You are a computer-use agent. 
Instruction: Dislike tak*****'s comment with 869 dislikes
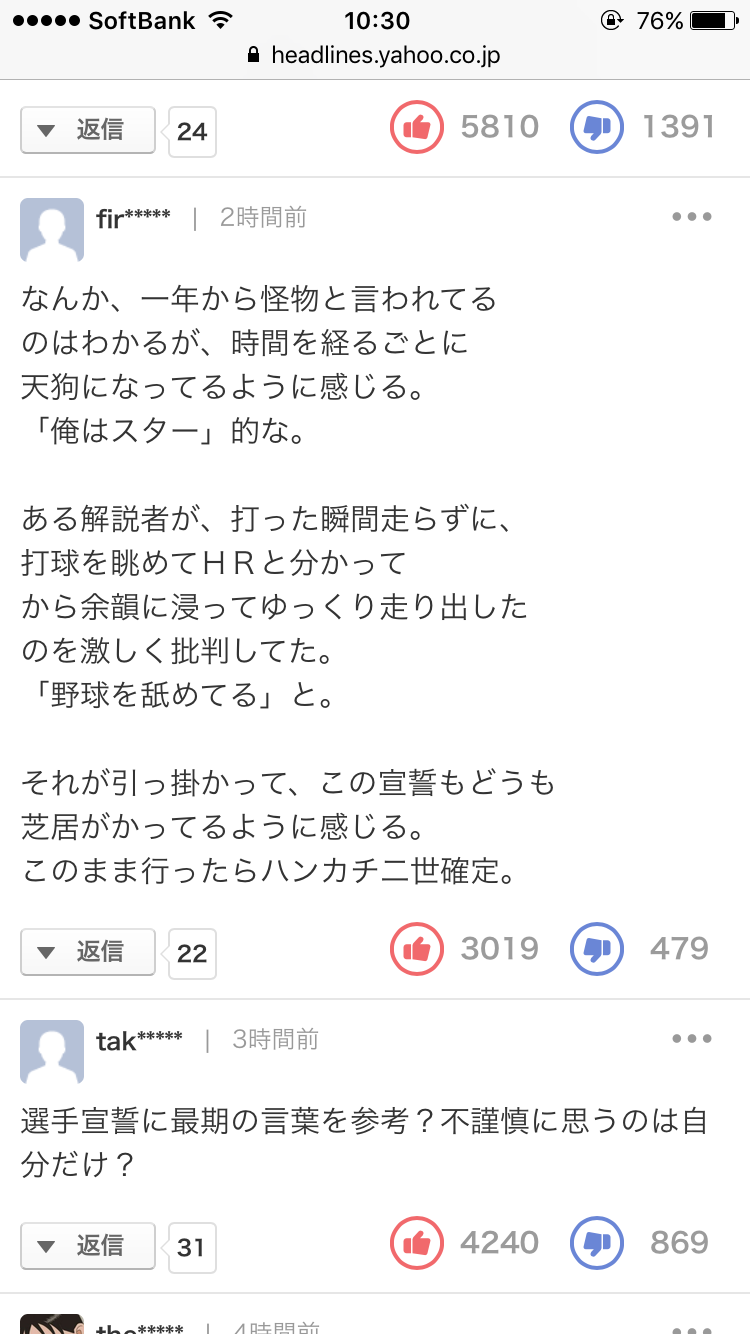click(597, 1242)
